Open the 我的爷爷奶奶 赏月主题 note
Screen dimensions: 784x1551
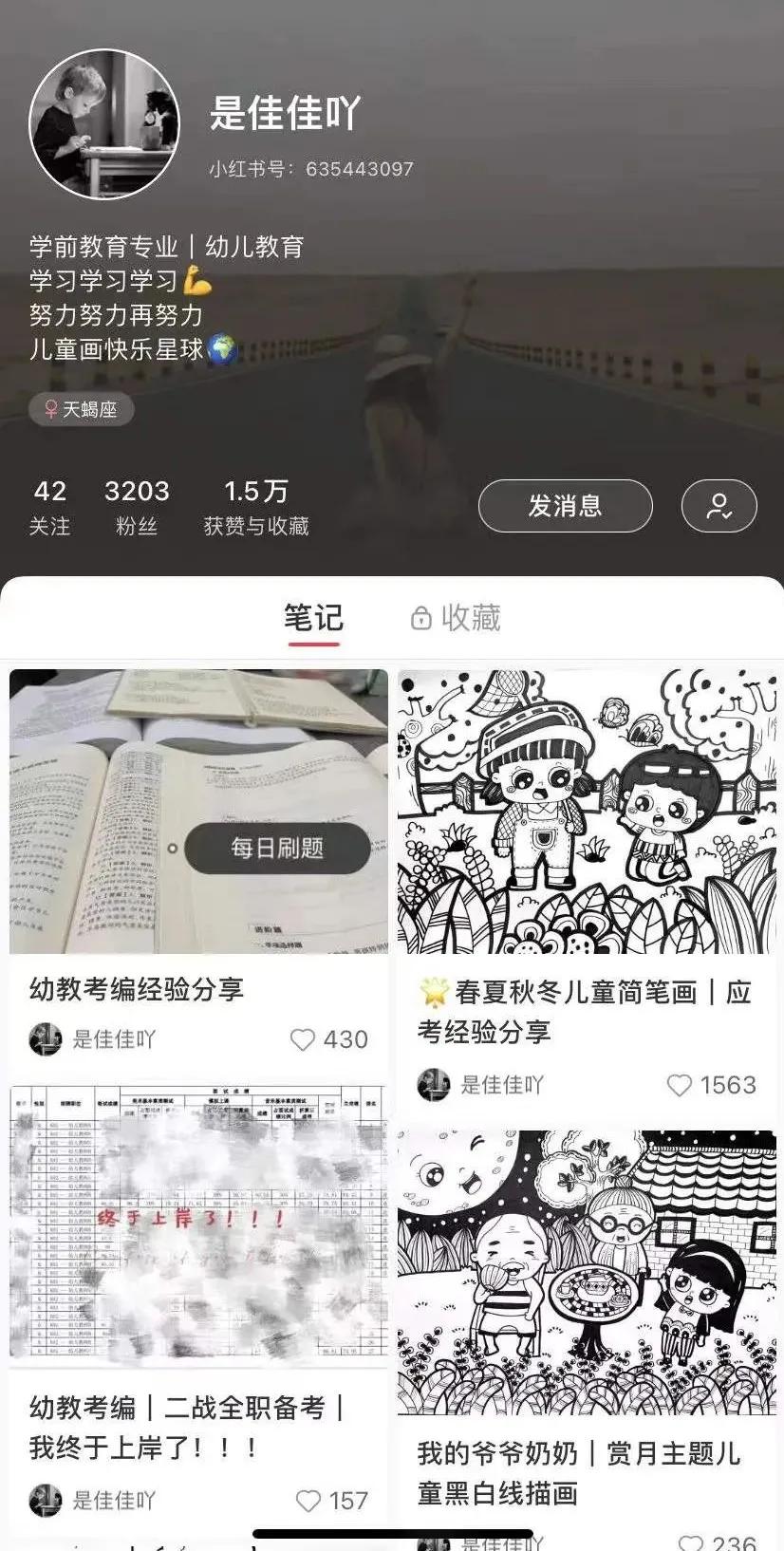tap(587, 1272)
